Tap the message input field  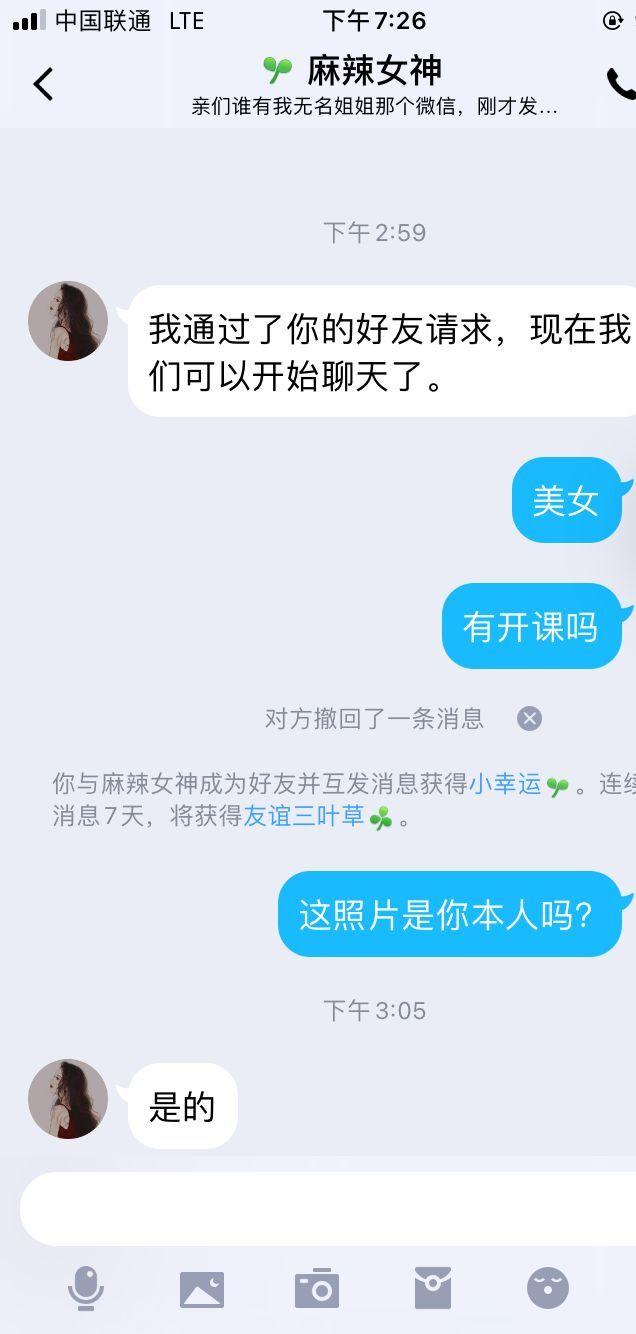(x=320, y=1208)
